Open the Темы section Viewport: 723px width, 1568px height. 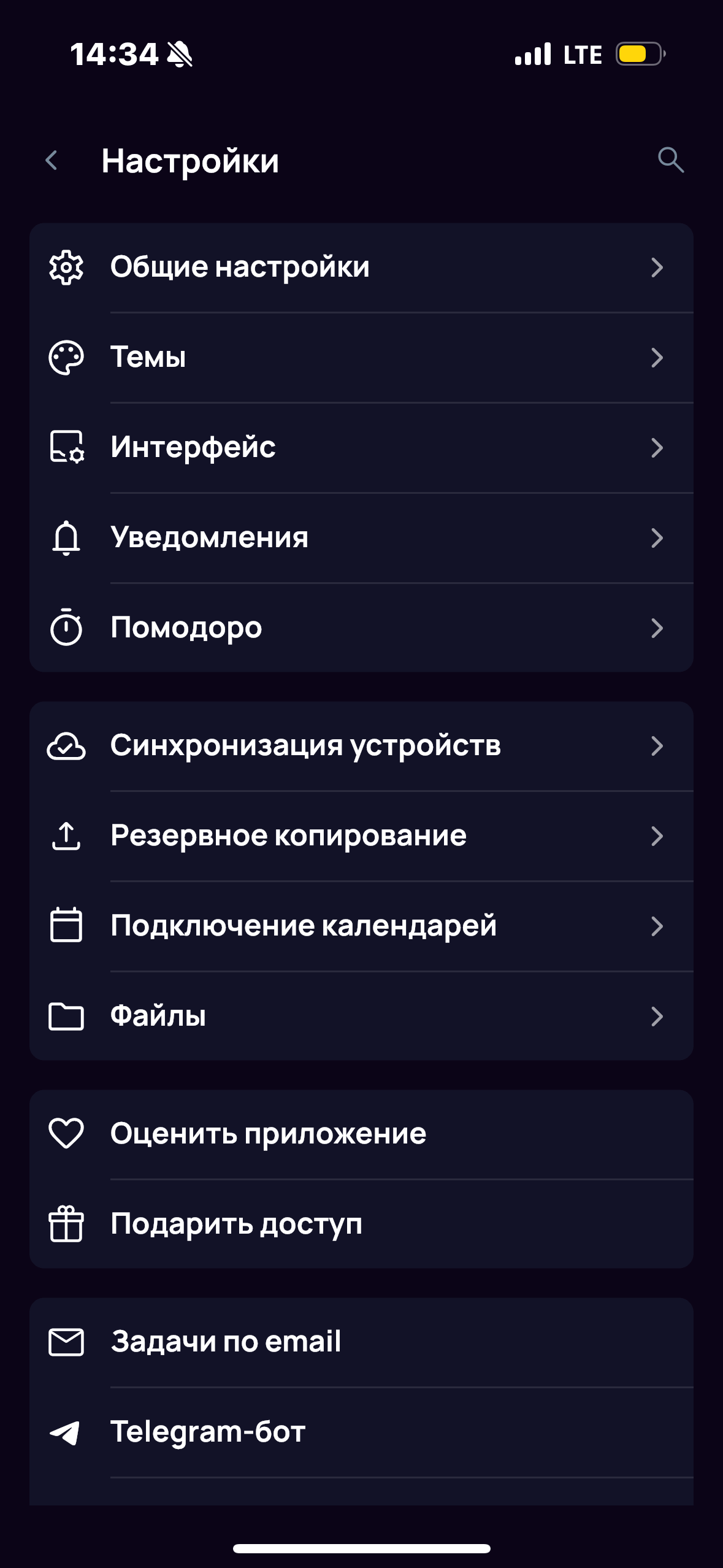(361, 358)
